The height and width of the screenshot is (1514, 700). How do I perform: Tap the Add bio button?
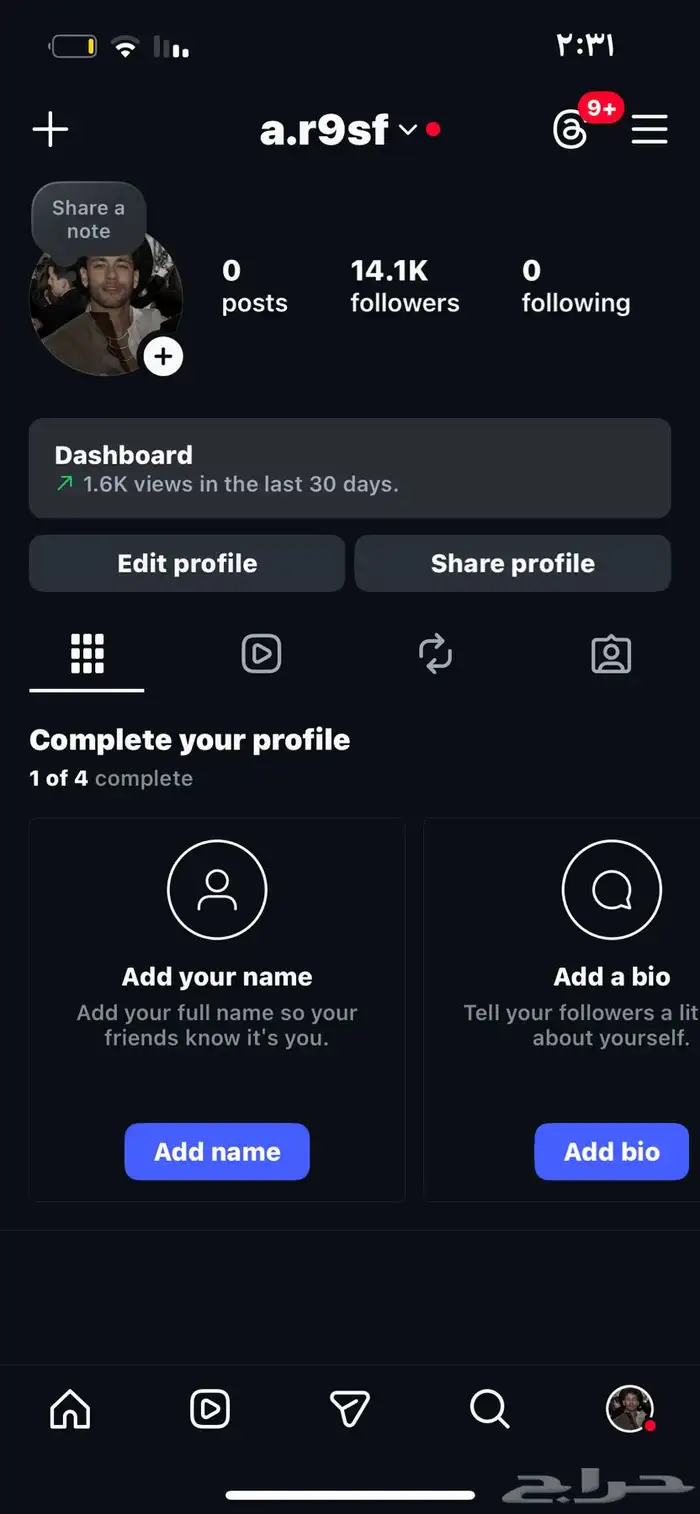point(611,1152)
